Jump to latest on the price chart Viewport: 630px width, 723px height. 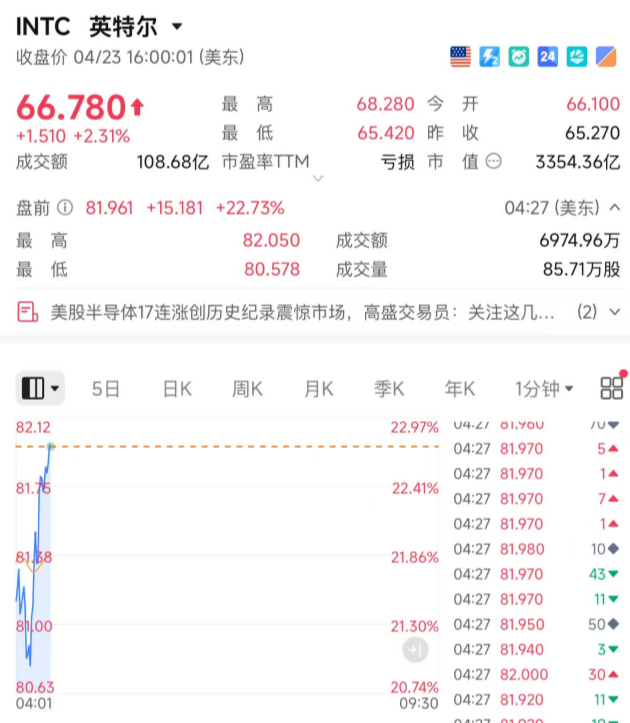pyautogui.click(x=415, y=650)
